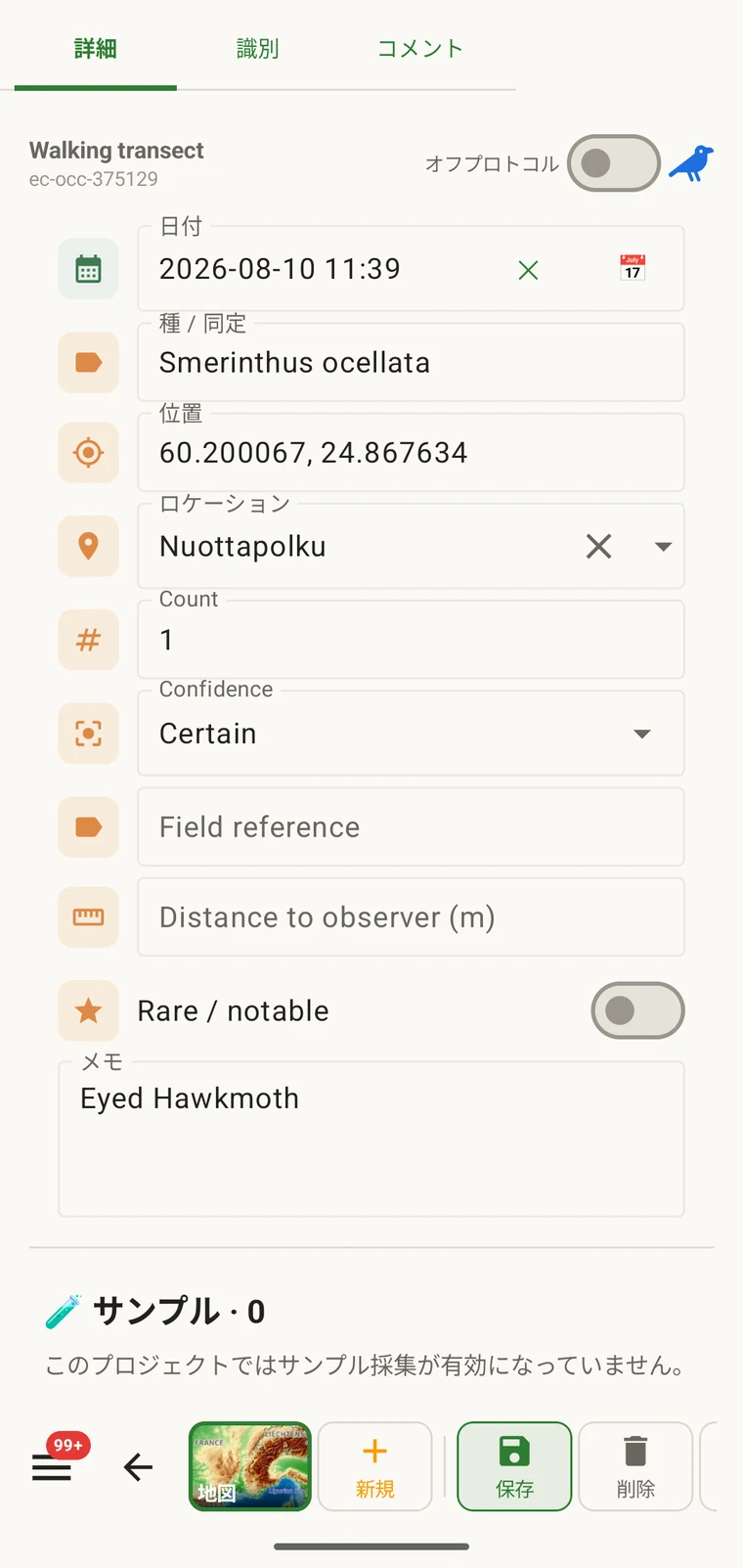Tap the 位置 coordinates field
The image size is (743, 1568).
tap(411, 453)
